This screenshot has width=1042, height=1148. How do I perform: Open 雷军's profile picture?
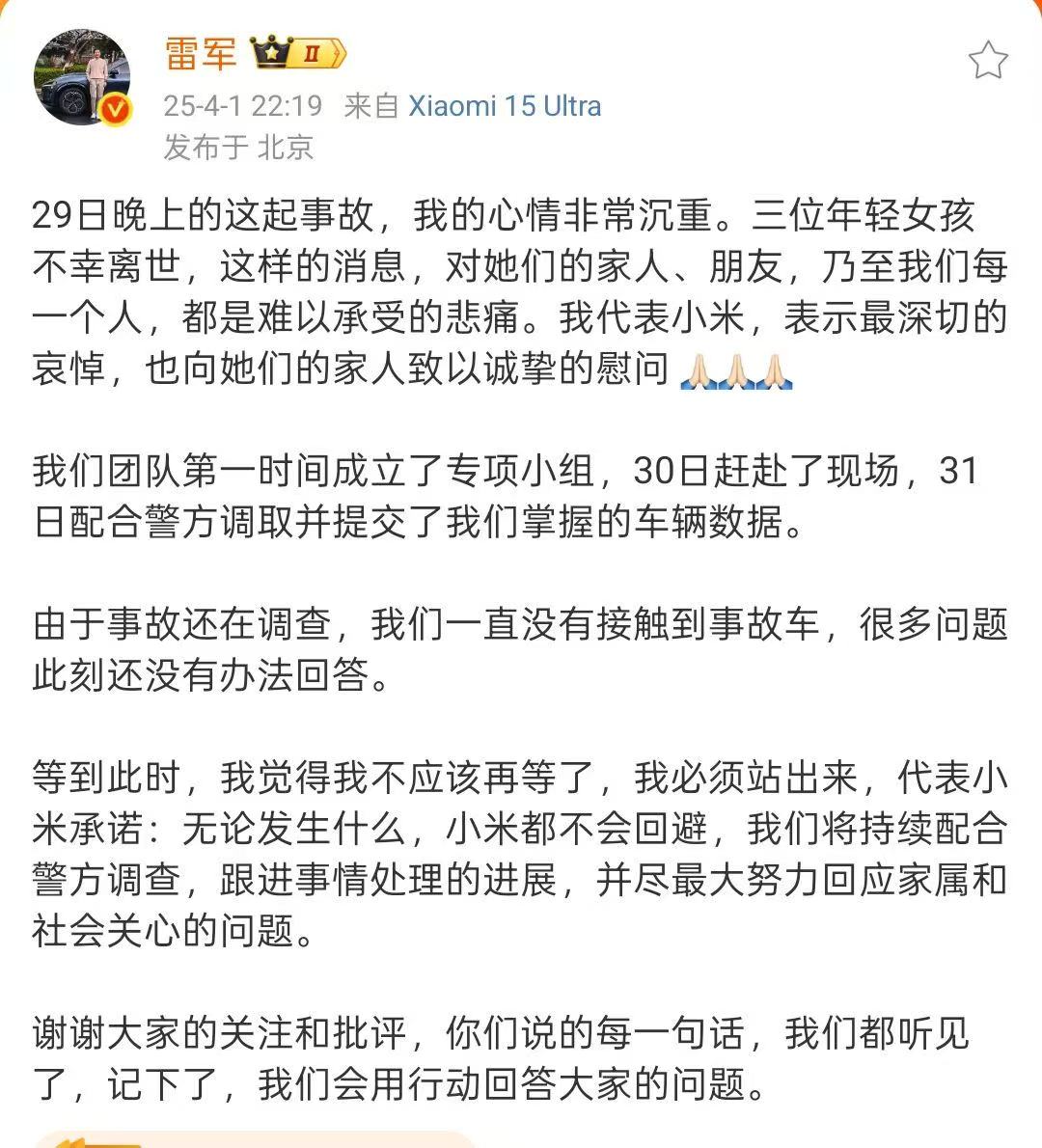click(82, 77)
